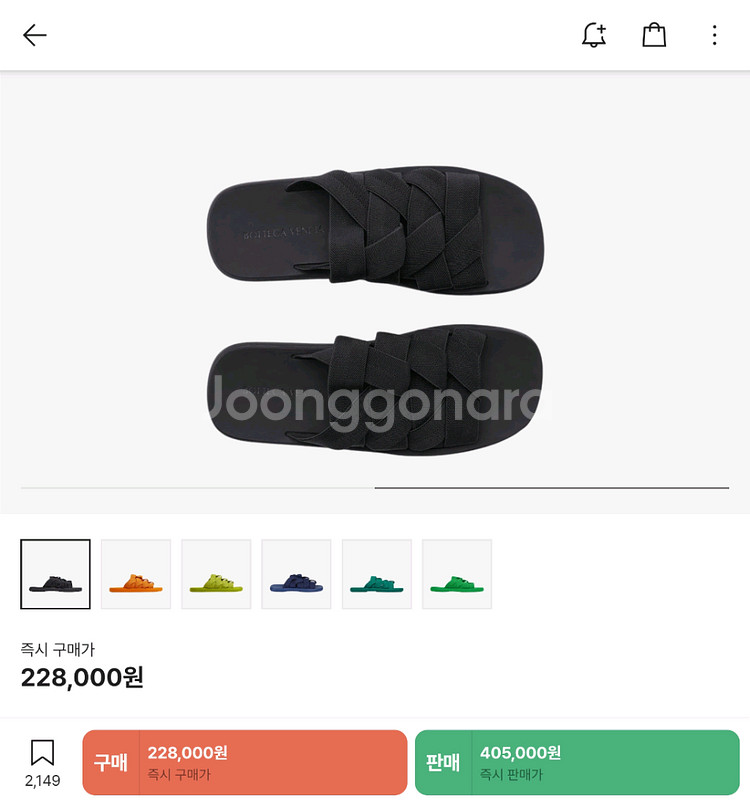This screenshot has height=807, width=750.
Task: Set a price alert with the bell icon
Action: click(594, 36)
